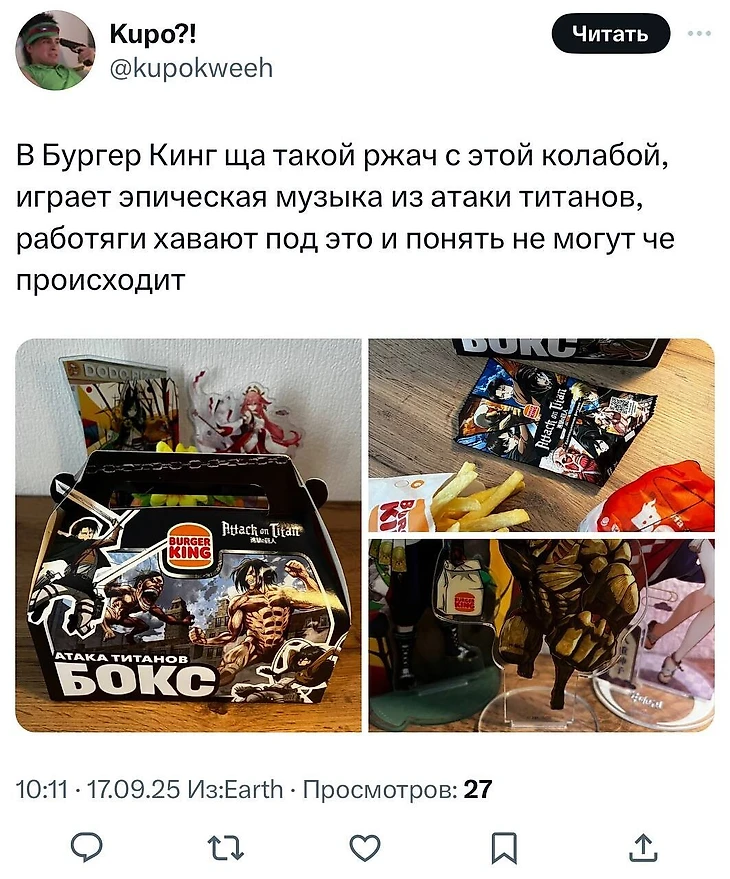The height and width of the screenshot is (879, 730).
Task: Open the acrylic titan figure photo
Action: coord(541,635)
